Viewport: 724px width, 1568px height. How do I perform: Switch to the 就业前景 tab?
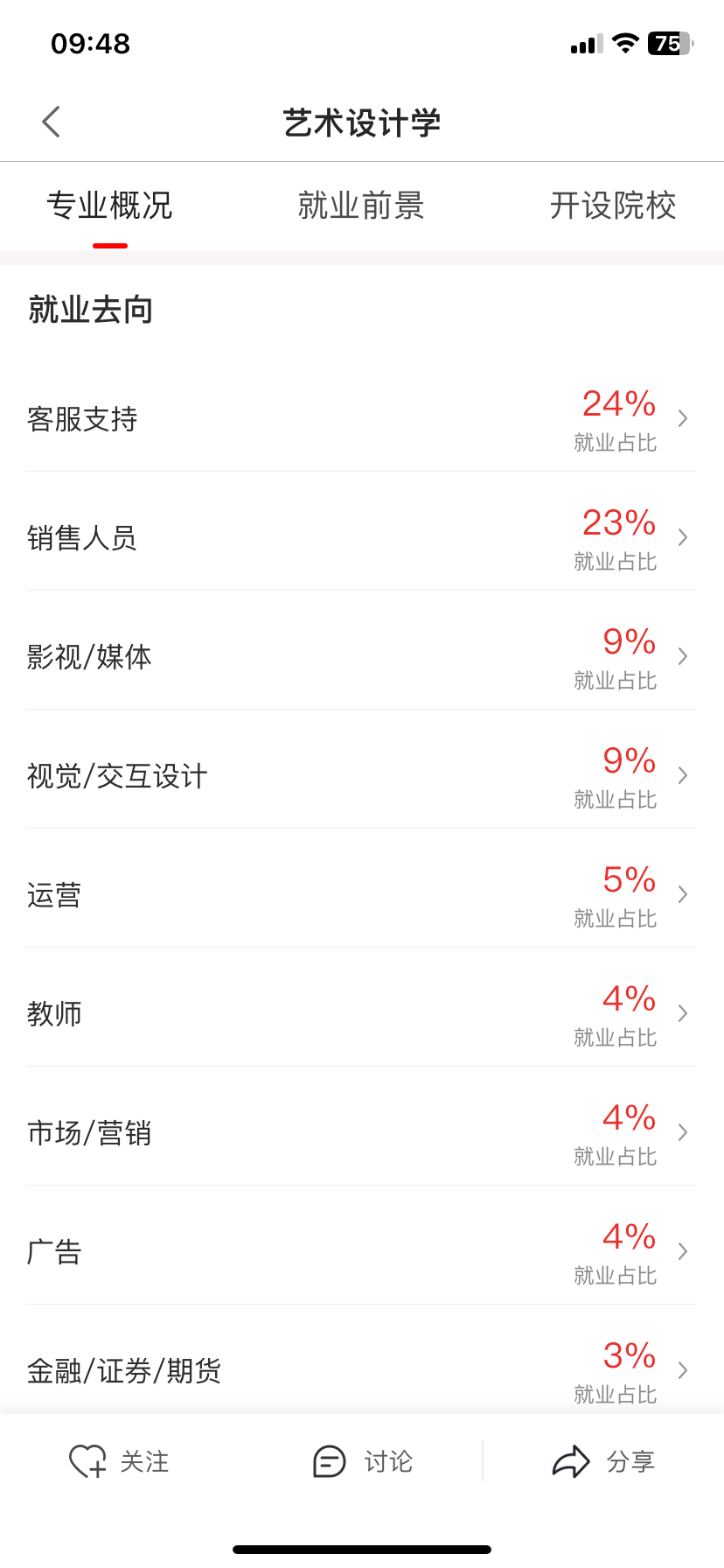[x=361, y=206]
